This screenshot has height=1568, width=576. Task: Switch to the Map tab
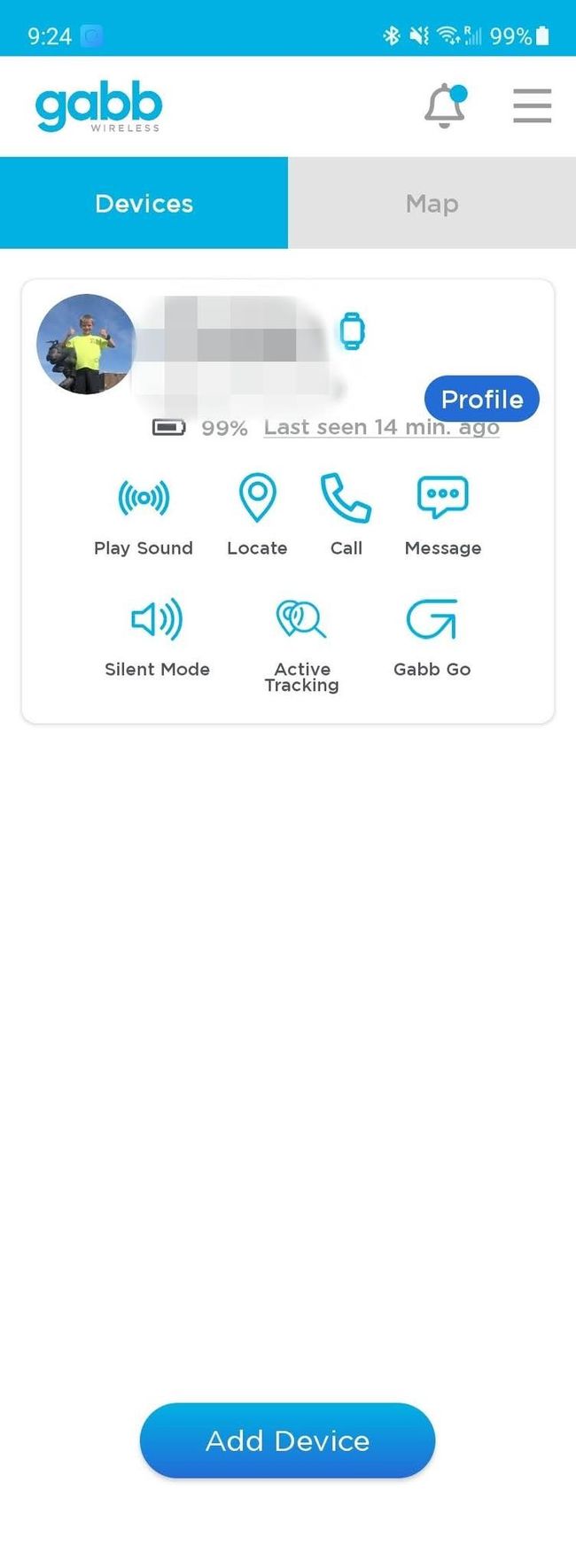coord(432,203)
